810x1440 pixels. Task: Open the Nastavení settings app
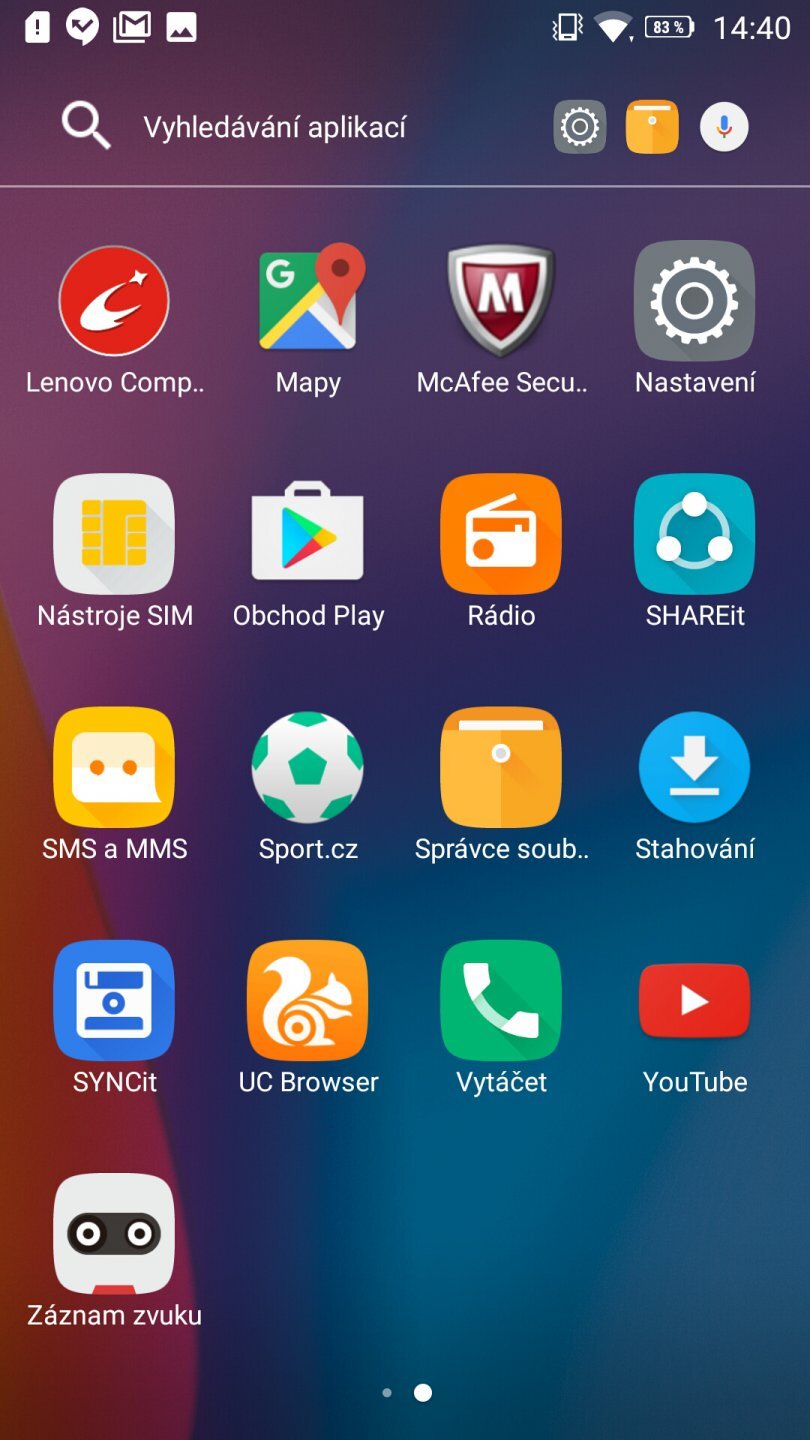click(x=694, y=300)
